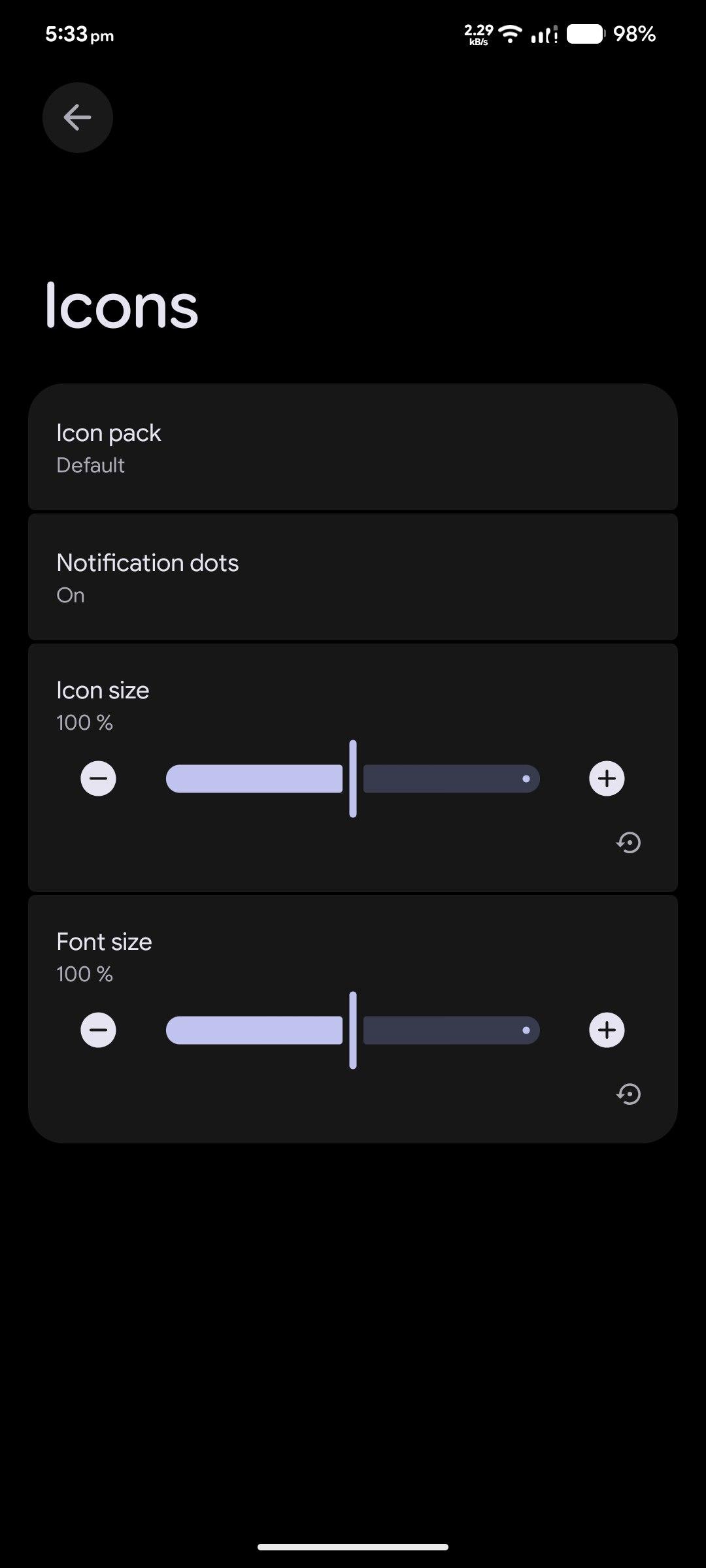
Task: Decrease font size with minus button
Action: coord(98,1030)
